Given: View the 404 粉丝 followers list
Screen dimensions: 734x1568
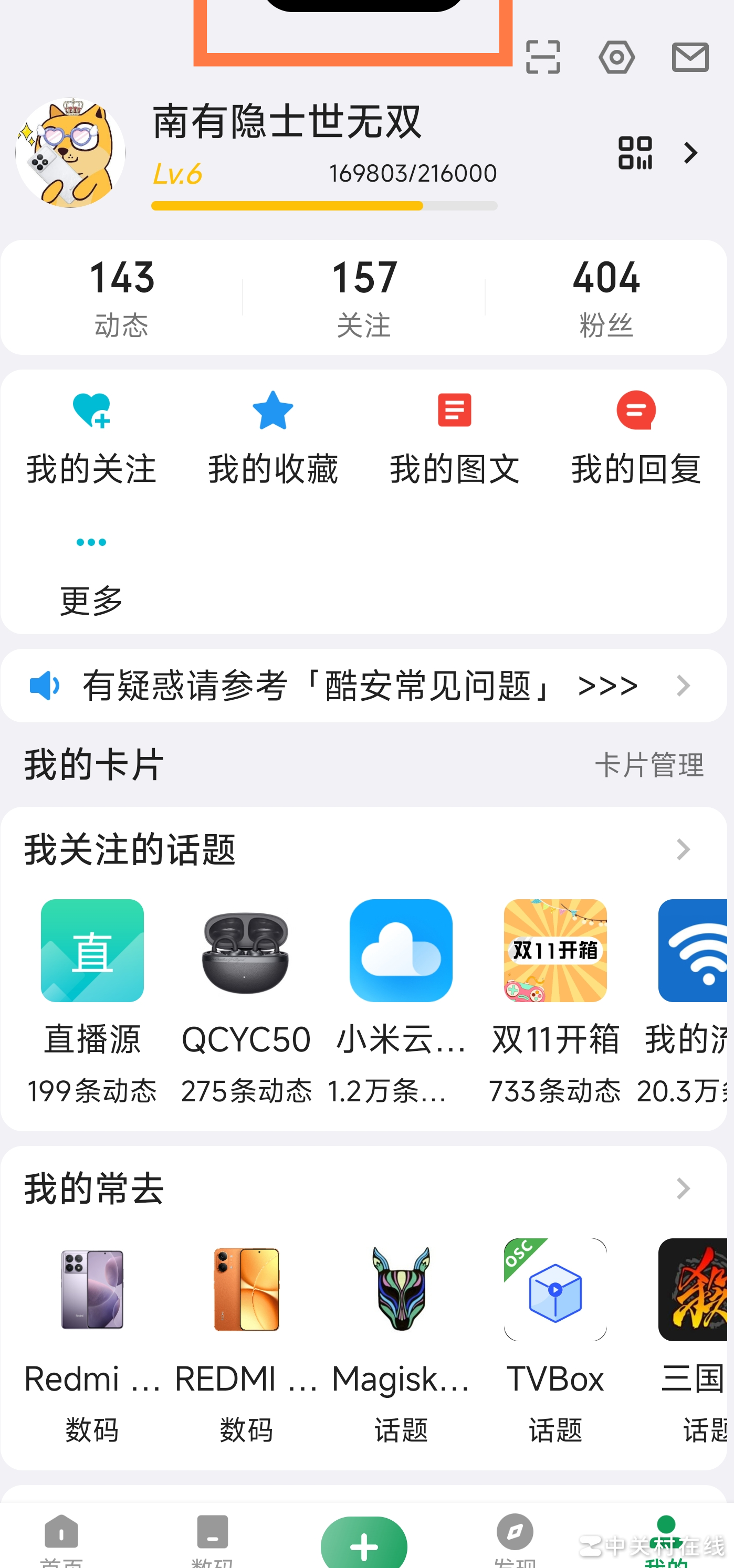Looking at the screenshot, I should click(605, 297).
